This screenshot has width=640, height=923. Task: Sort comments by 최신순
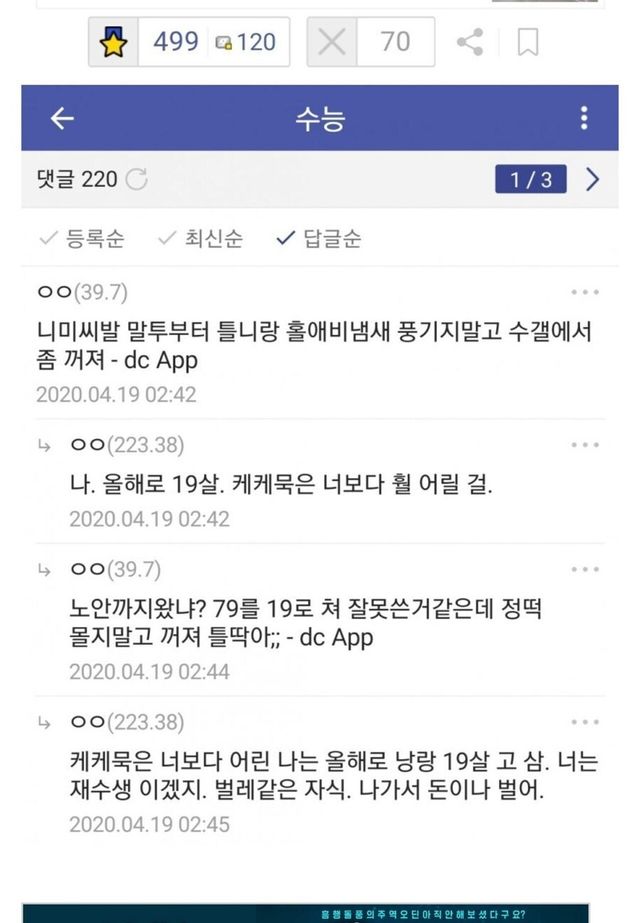click(200, 239)
